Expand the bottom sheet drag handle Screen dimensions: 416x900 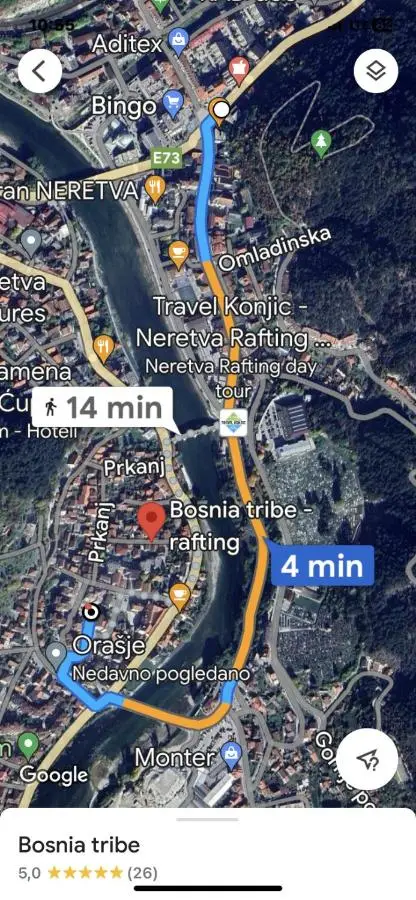tap(208, 820)
